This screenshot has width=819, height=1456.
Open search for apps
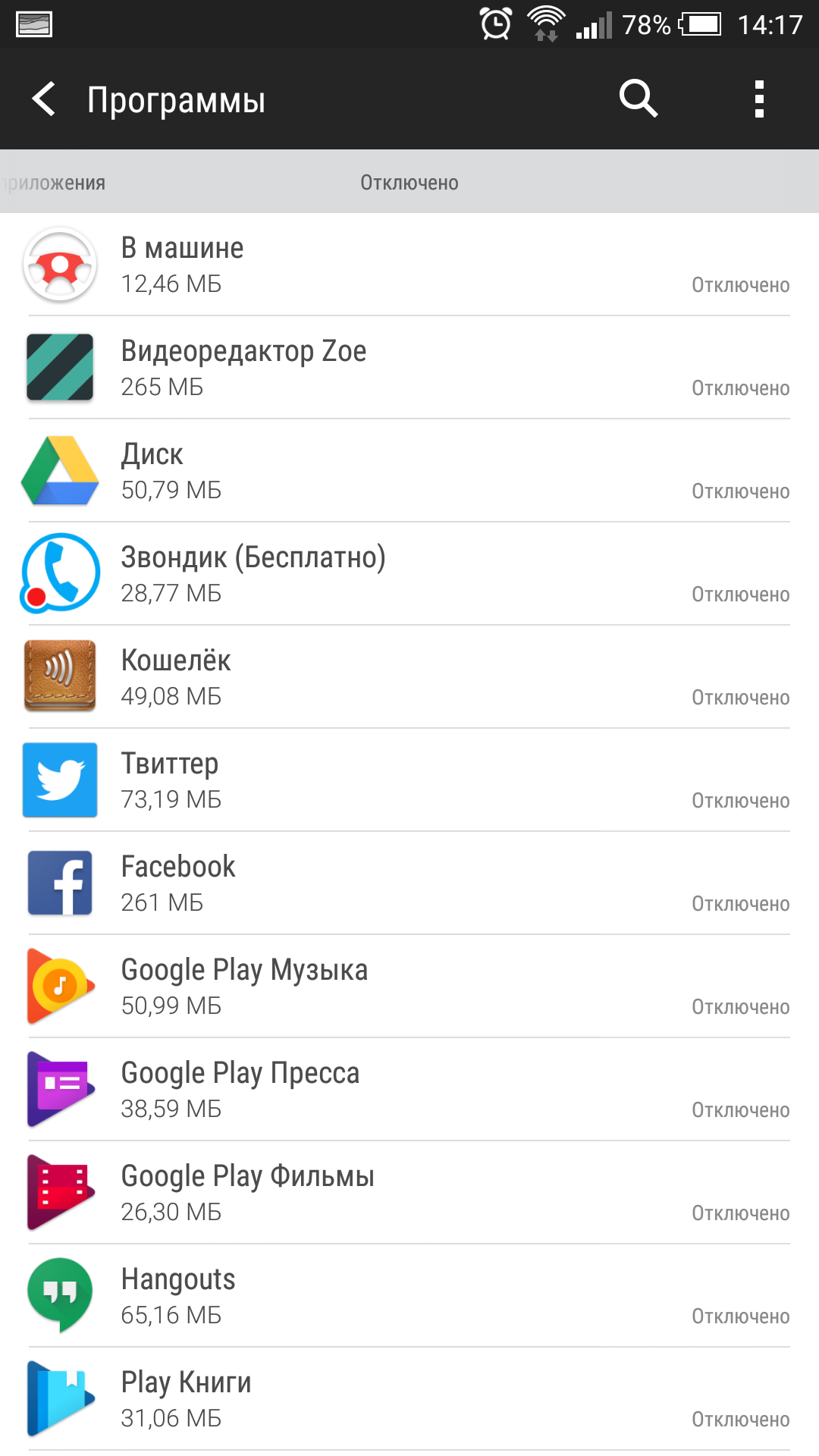coord(638,99)
